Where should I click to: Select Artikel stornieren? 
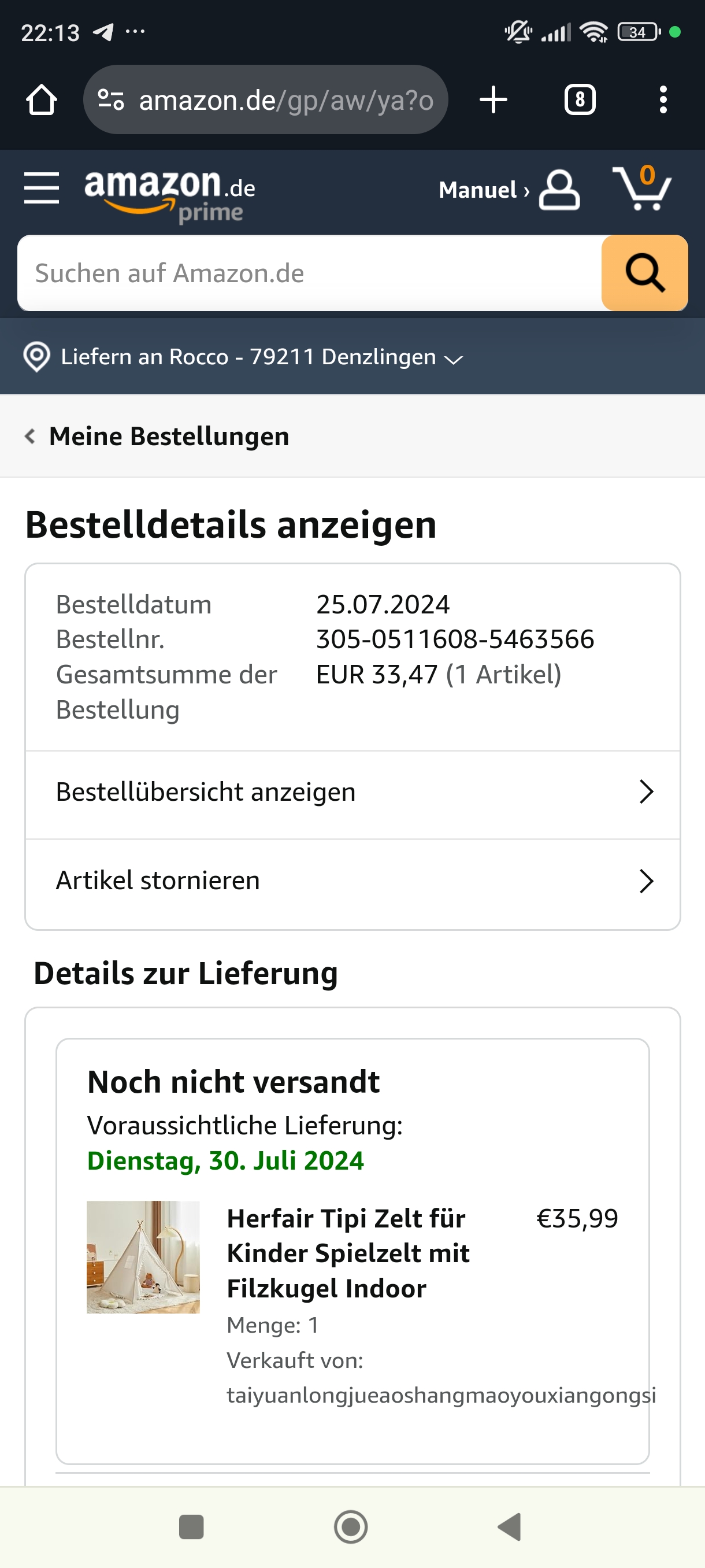[352, 881]
